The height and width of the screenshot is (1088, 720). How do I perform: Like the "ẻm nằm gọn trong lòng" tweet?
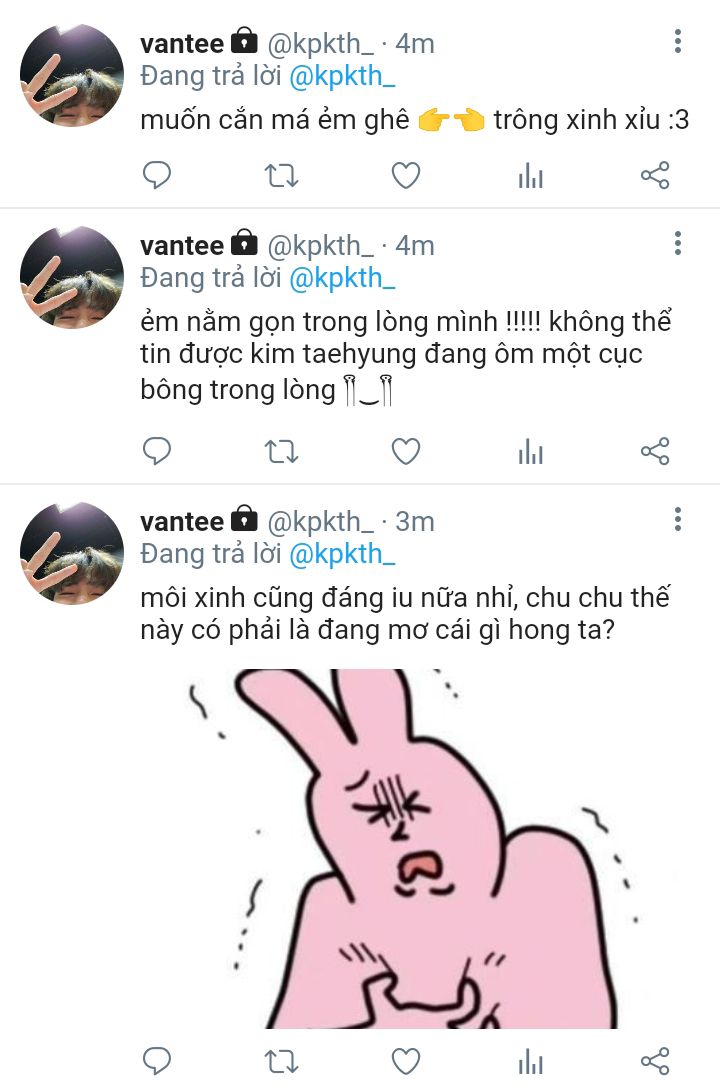tap(406, 452)
